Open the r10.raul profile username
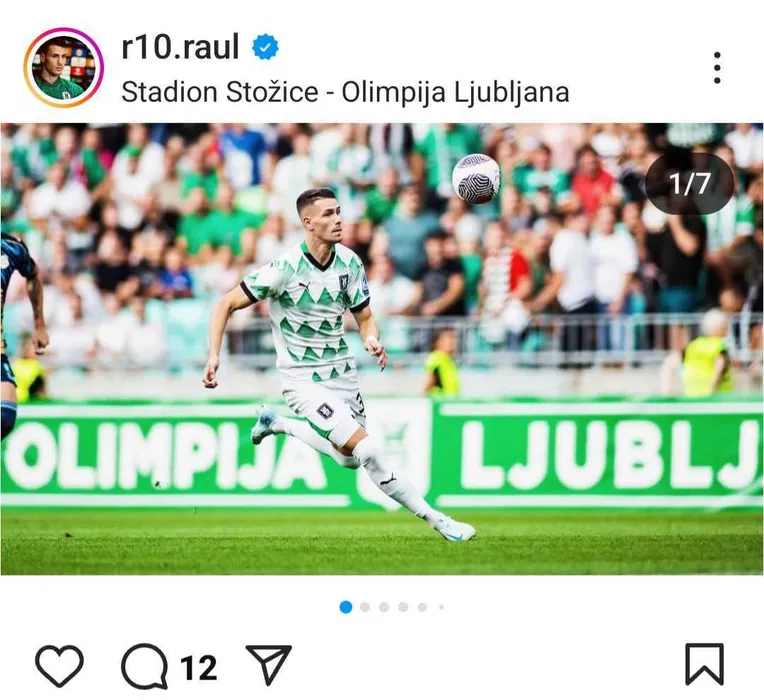The height and width of the screenshot is (700, 764). point(180,46)
